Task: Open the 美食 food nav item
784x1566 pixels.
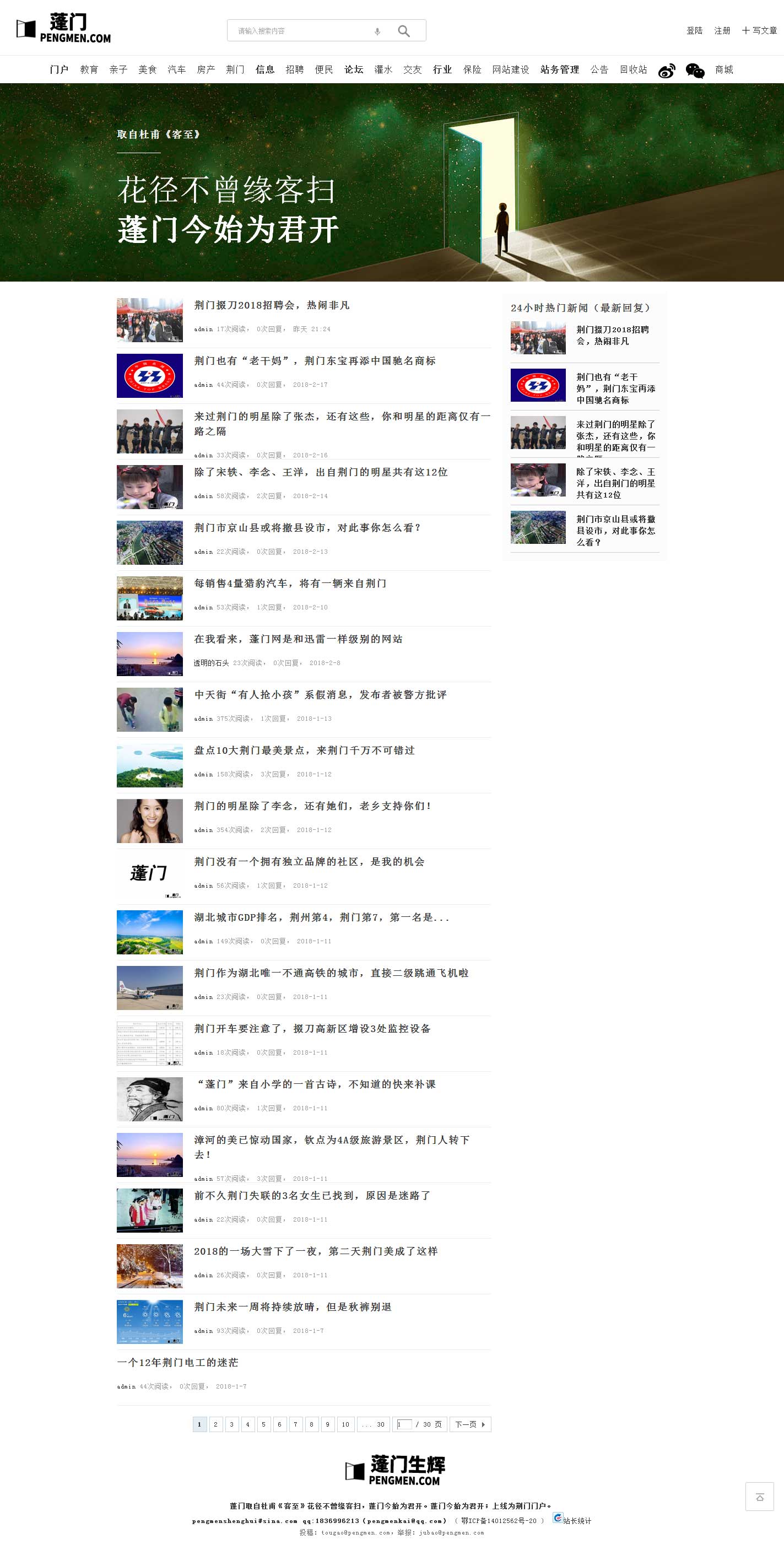Action: [148, 69]
